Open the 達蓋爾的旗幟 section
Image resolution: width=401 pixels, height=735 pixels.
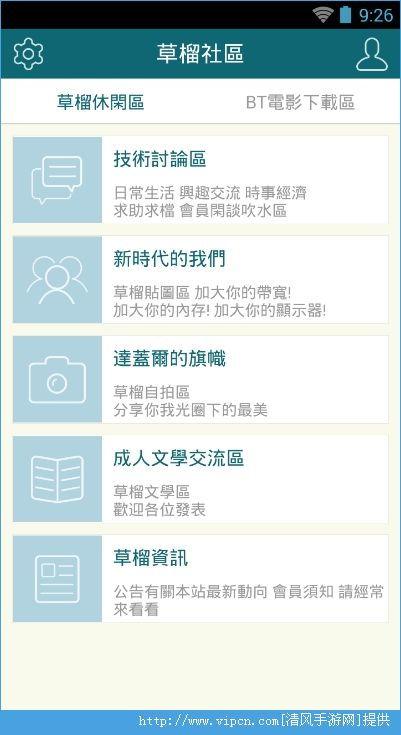tap(201, 379)
